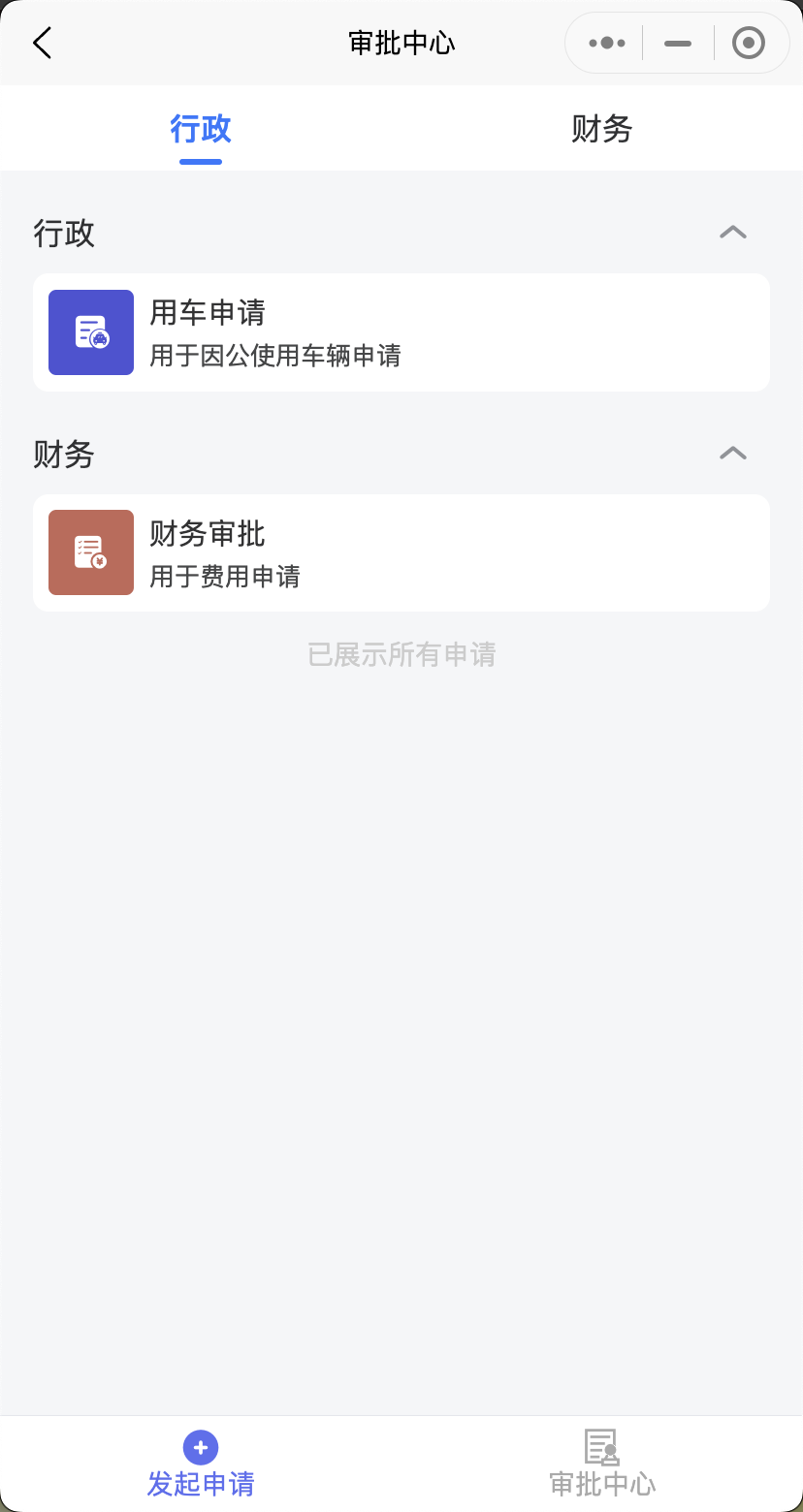Switch to the 财务 tab
This screenshot has height=1512, width=803.
[602, 129]
